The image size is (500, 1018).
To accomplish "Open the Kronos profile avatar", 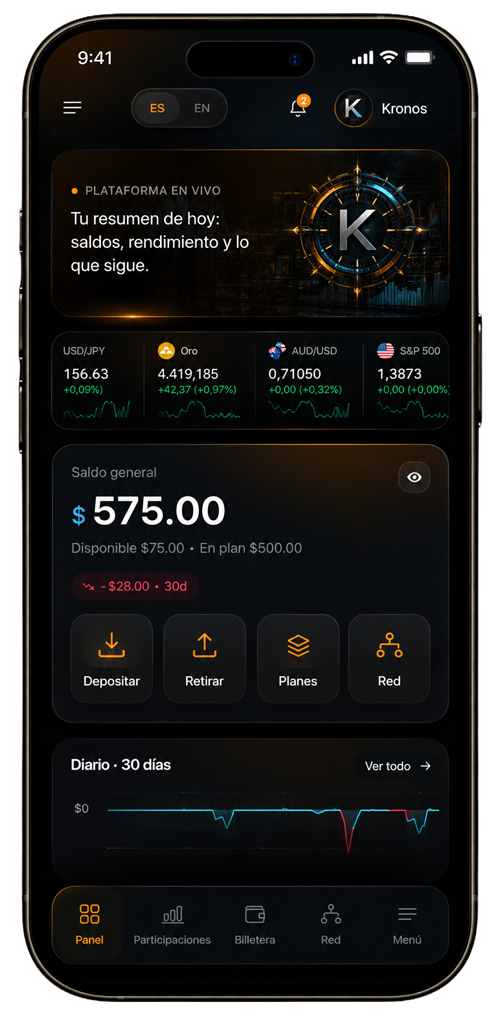I will (353, 108).
